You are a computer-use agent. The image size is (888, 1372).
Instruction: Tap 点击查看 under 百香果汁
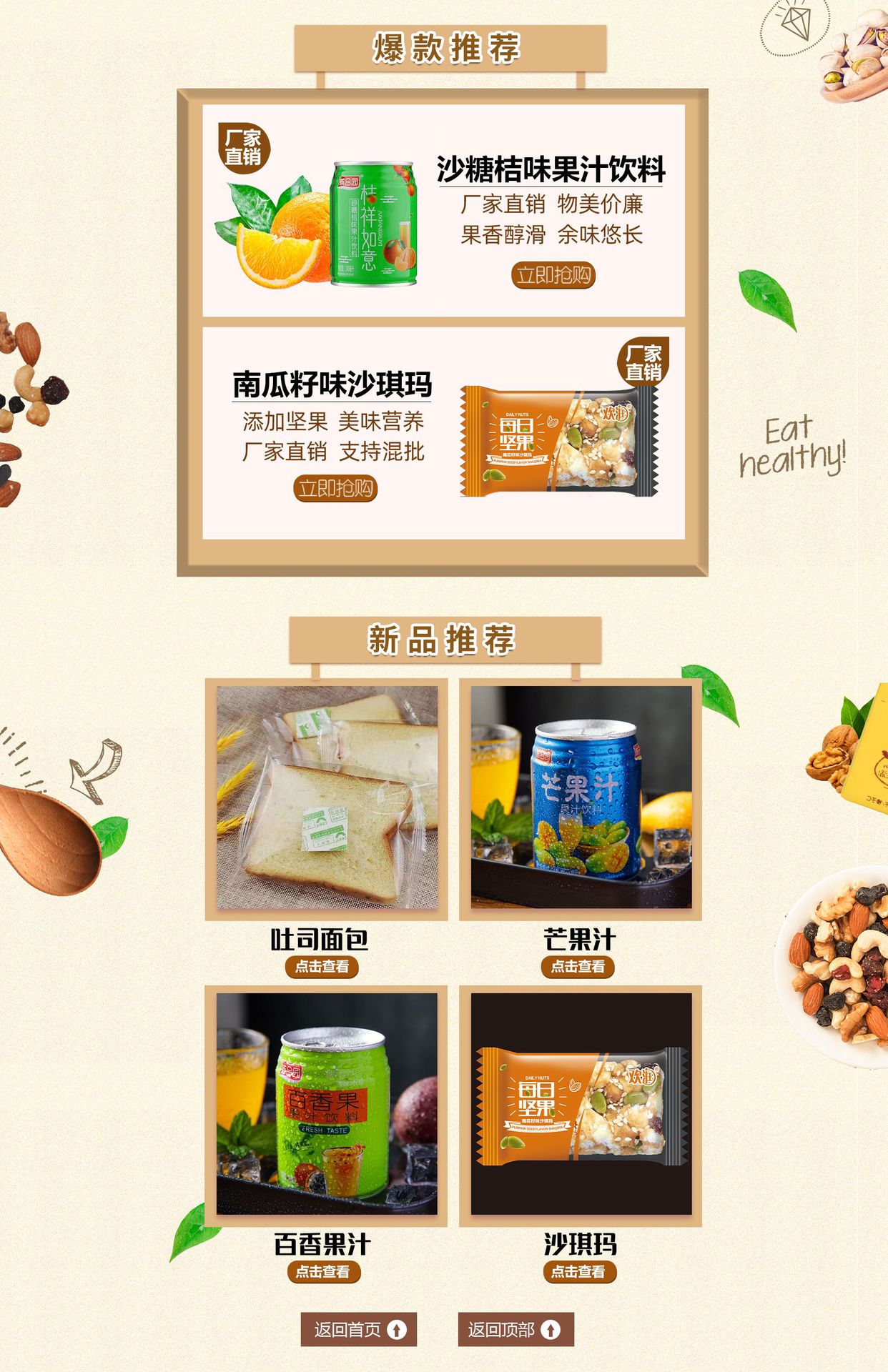[x=323, y=1272]
